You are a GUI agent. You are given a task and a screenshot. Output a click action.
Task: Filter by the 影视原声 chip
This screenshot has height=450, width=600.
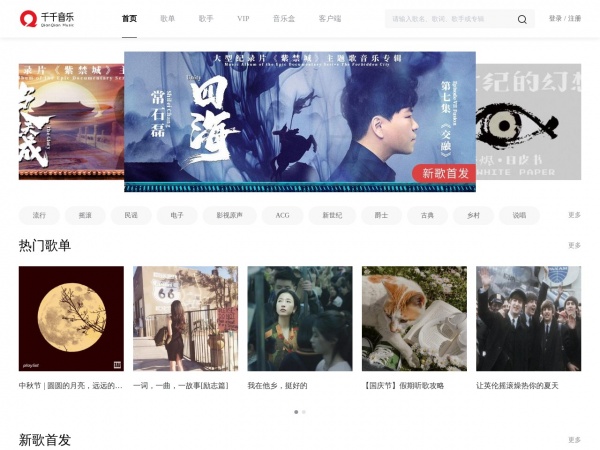click(229, 215)
